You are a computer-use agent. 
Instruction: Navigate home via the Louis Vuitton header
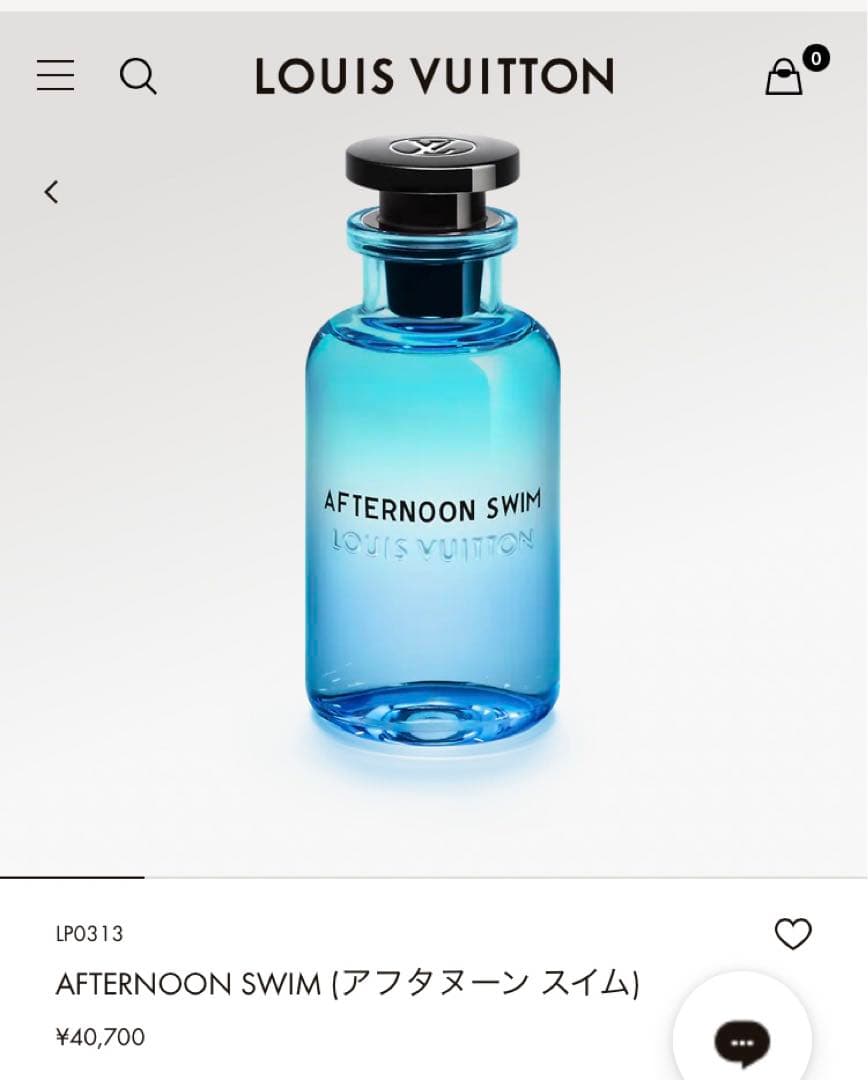click(433, 77)
